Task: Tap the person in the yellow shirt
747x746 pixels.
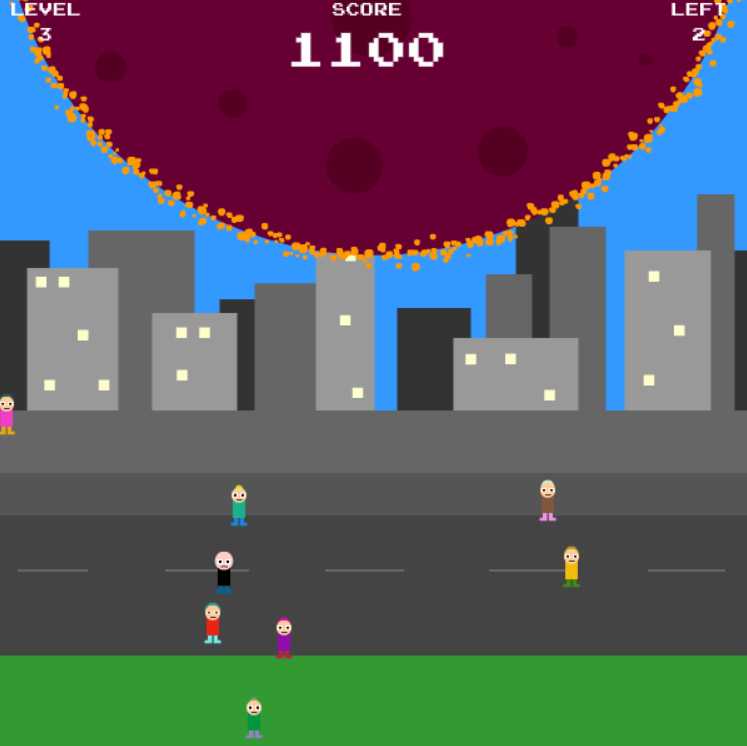Action: 571,566
